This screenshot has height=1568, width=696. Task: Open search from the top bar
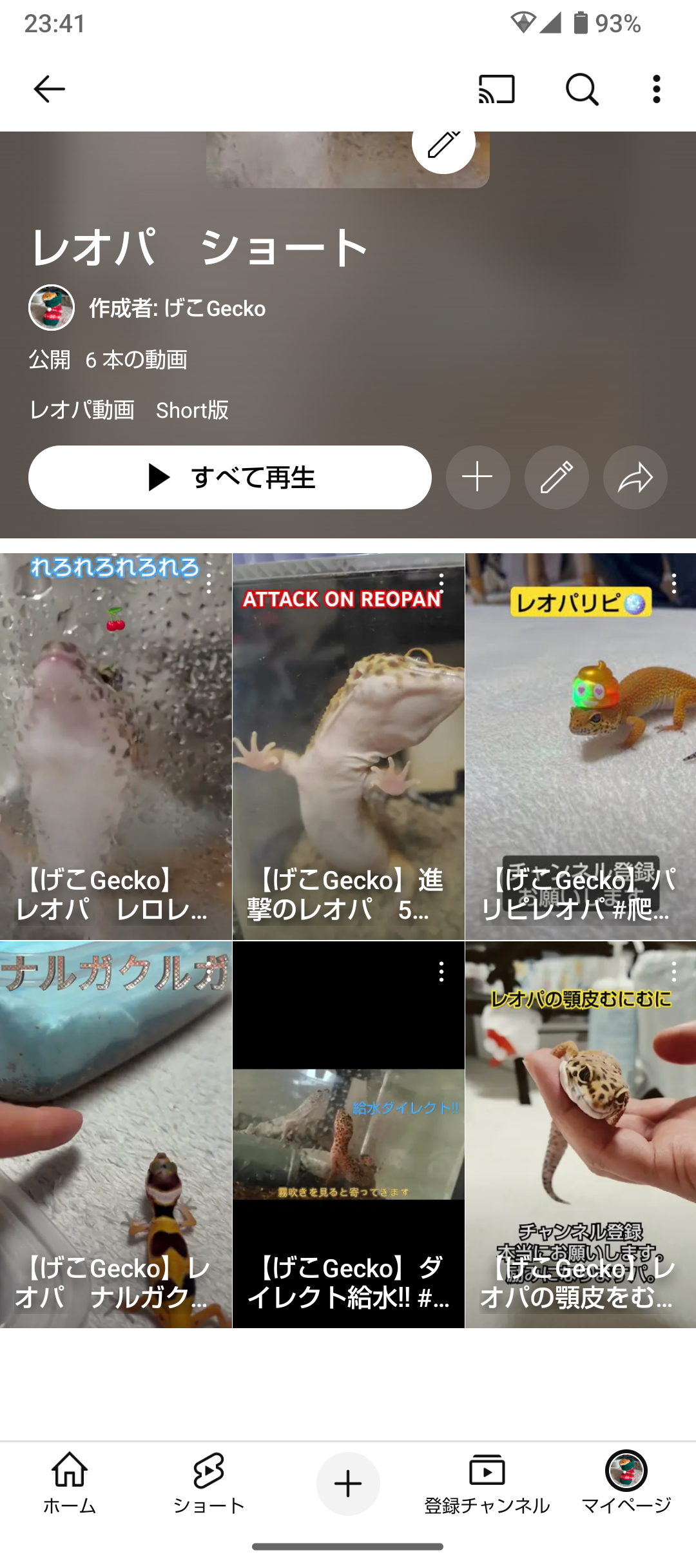582,89
